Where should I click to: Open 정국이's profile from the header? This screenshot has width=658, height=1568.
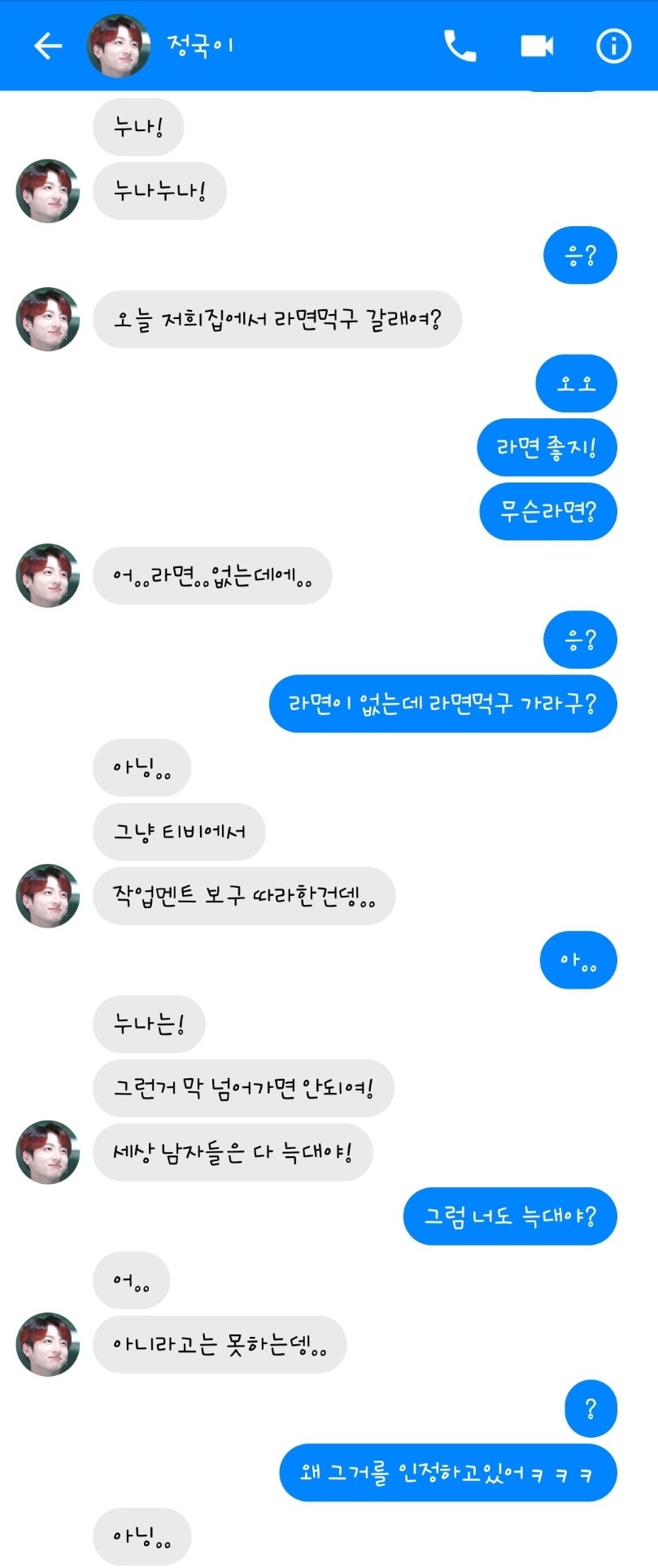coord(119,46)
